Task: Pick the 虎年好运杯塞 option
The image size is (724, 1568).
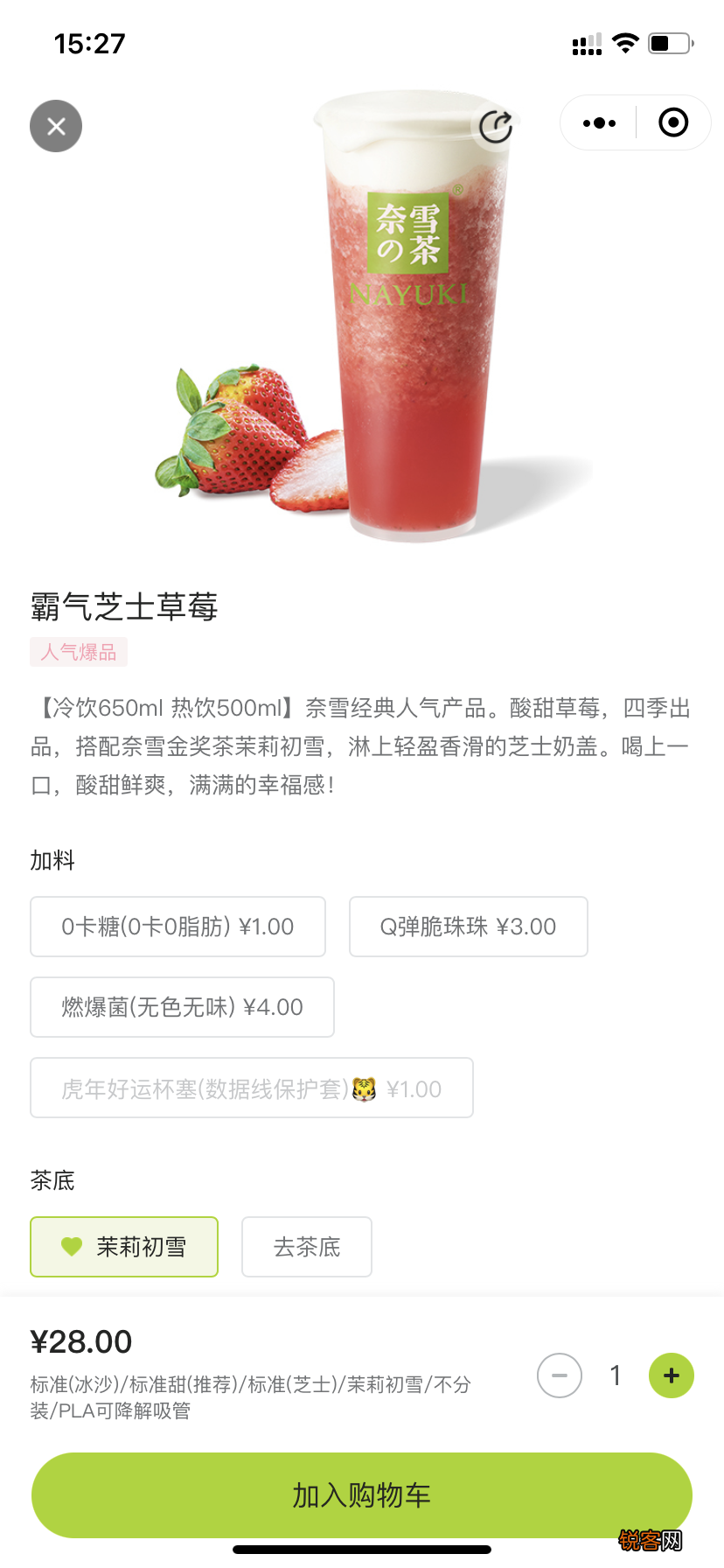Action: 251,1088
